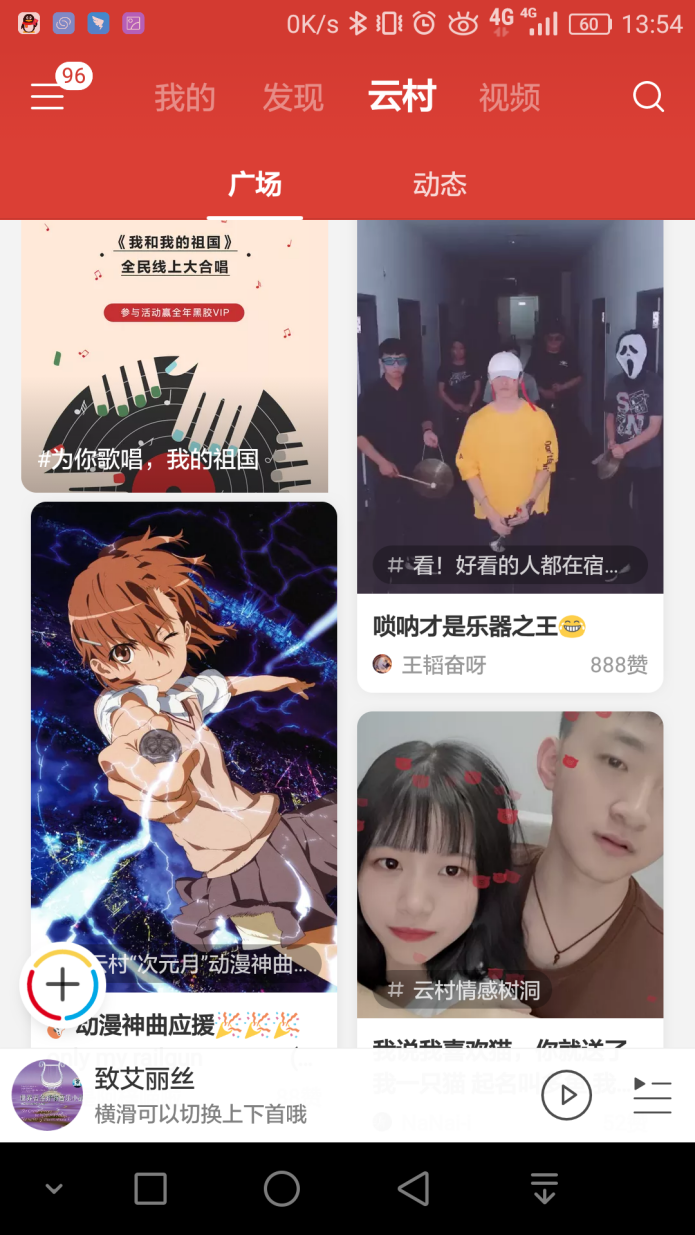Tap the #看！好看的人都在宿... topic tag
695x1235 pixels.
click(510, 566)
